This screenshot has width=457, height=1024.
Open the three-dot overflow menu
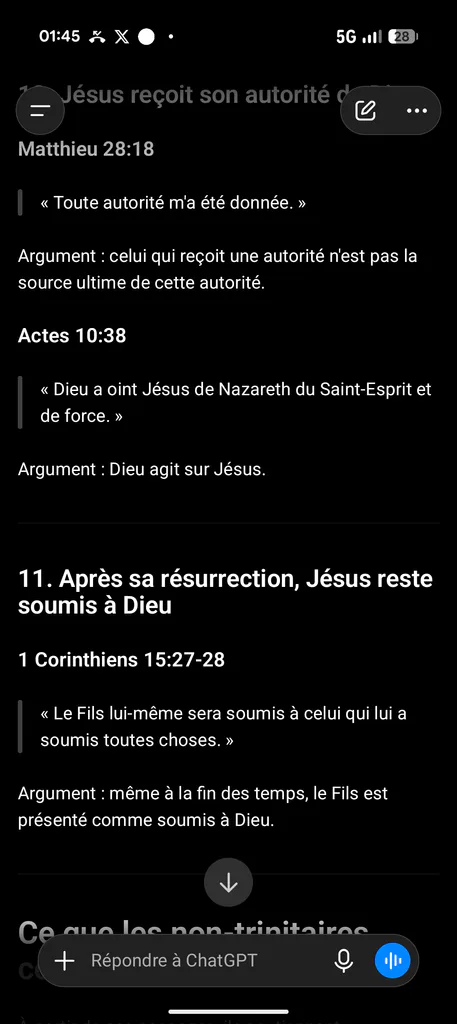[x=417, y=110]
